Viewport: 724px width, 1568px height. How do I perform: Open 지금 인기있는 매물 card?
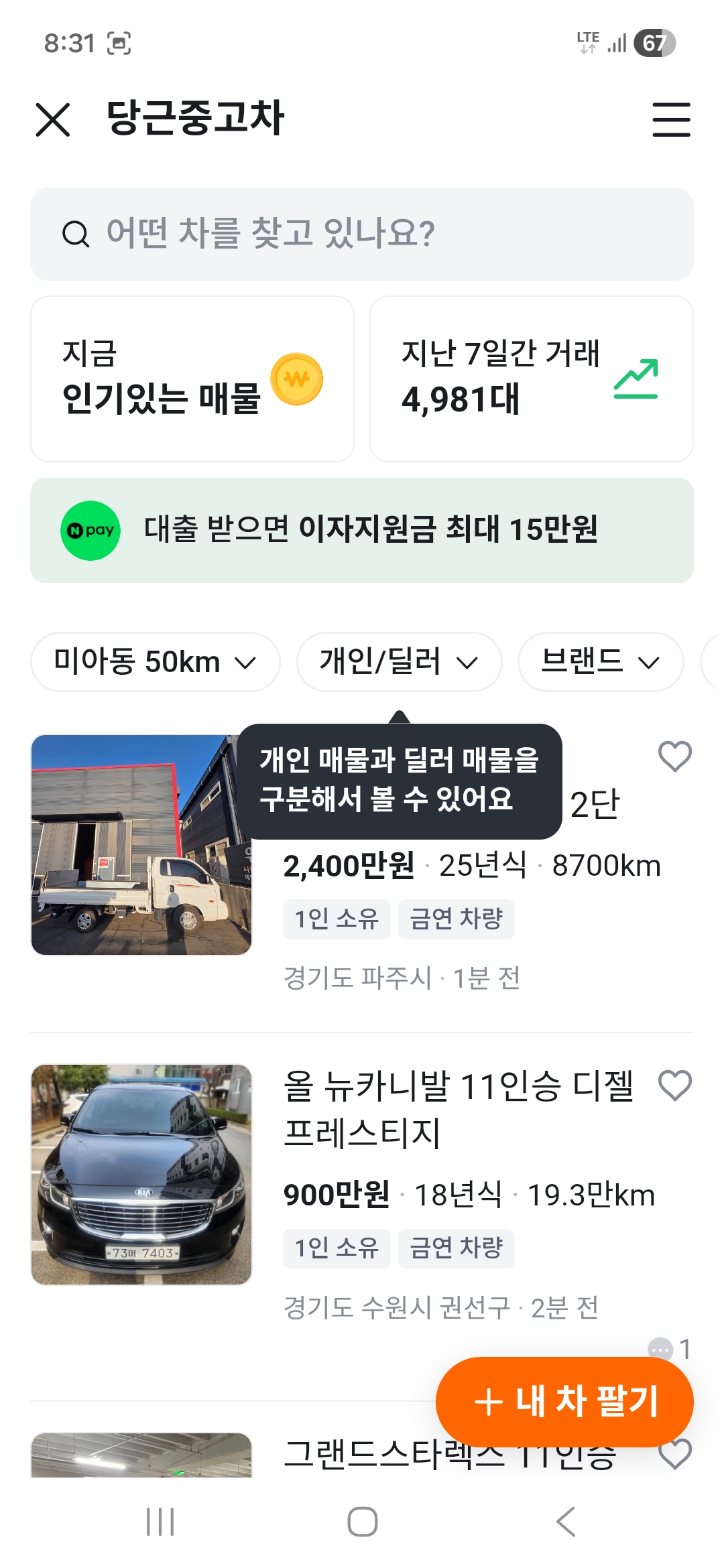[x=192, y=379]
